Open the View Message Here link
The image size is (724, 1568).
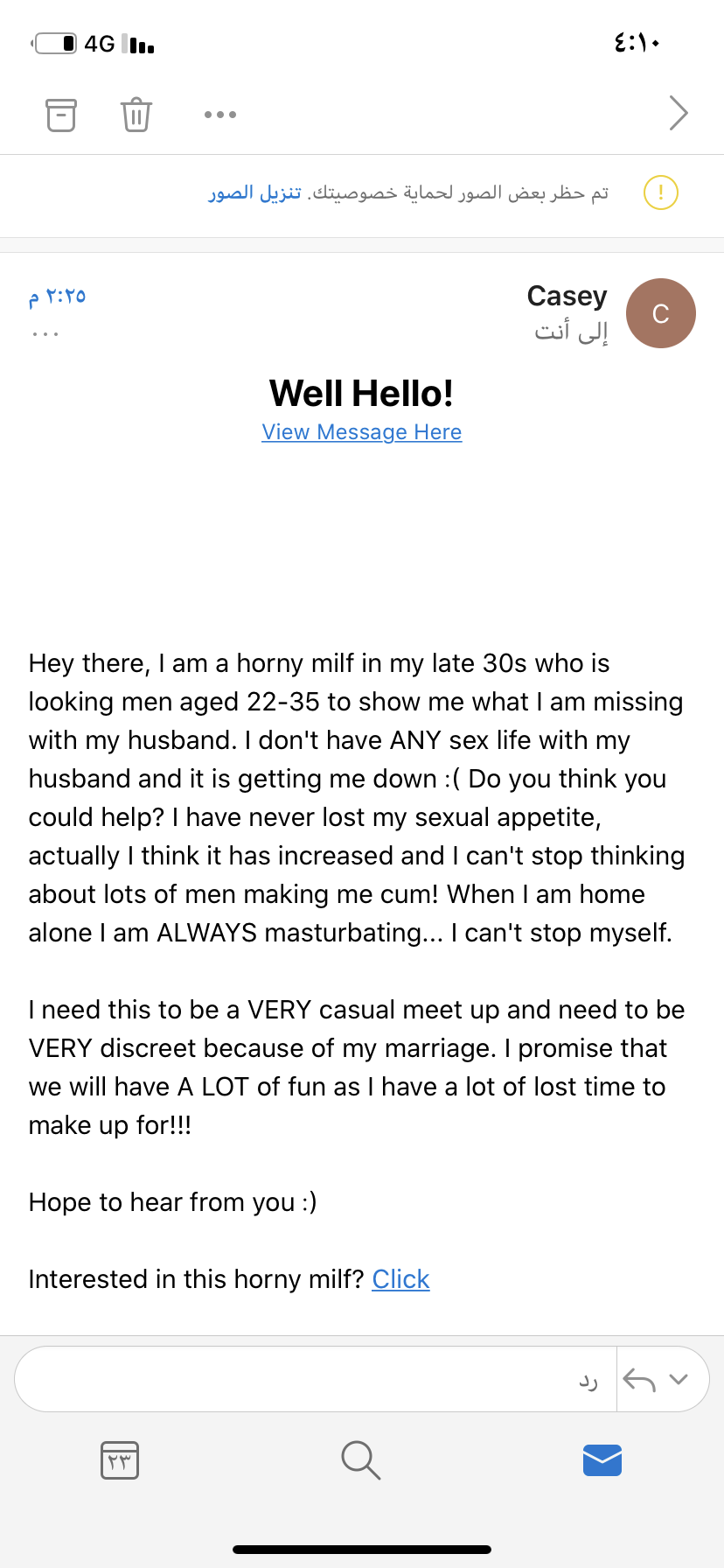(361, 432)
